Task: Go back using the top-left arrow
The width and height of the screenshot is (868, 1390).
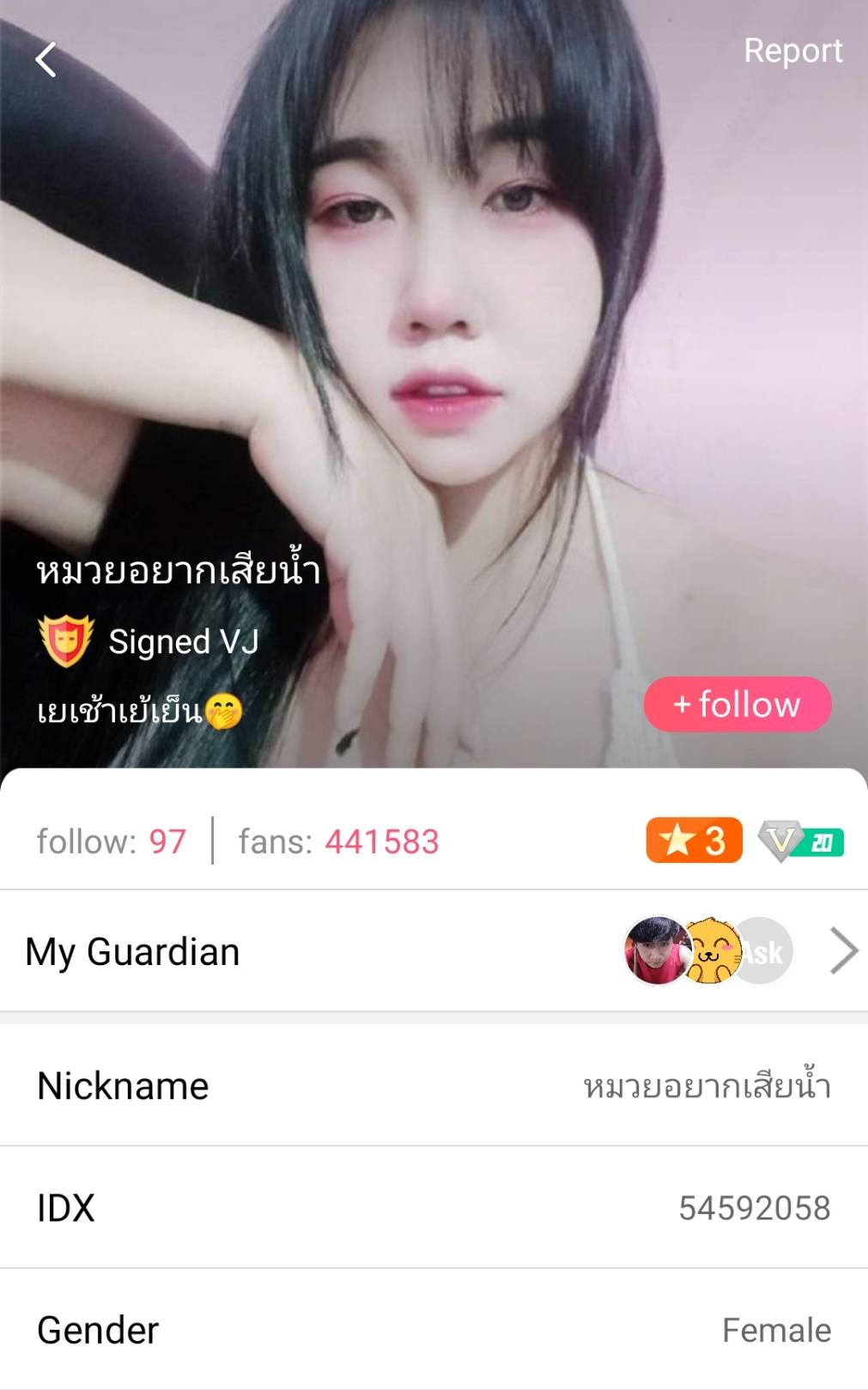Action: click(46, 60)
